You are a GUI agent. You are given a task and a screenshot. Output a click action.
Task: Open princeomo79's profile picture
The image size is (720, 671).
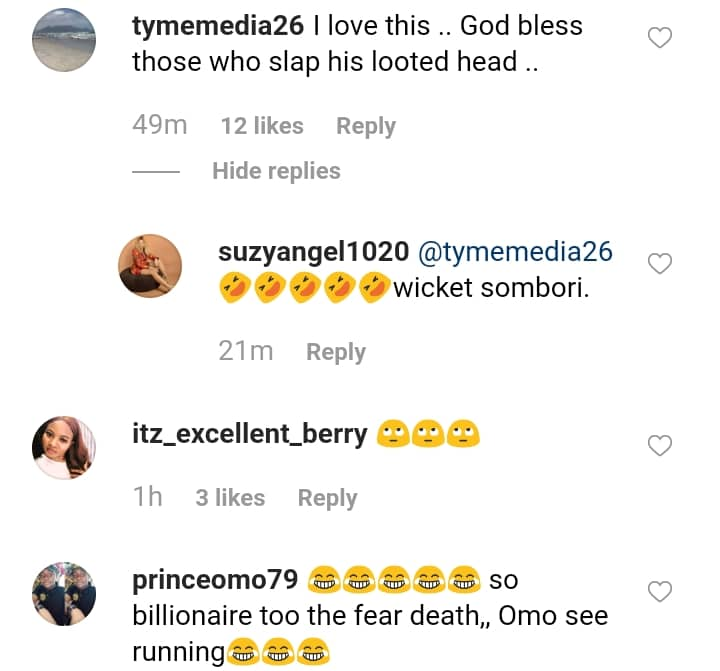(x=64, y=594)
